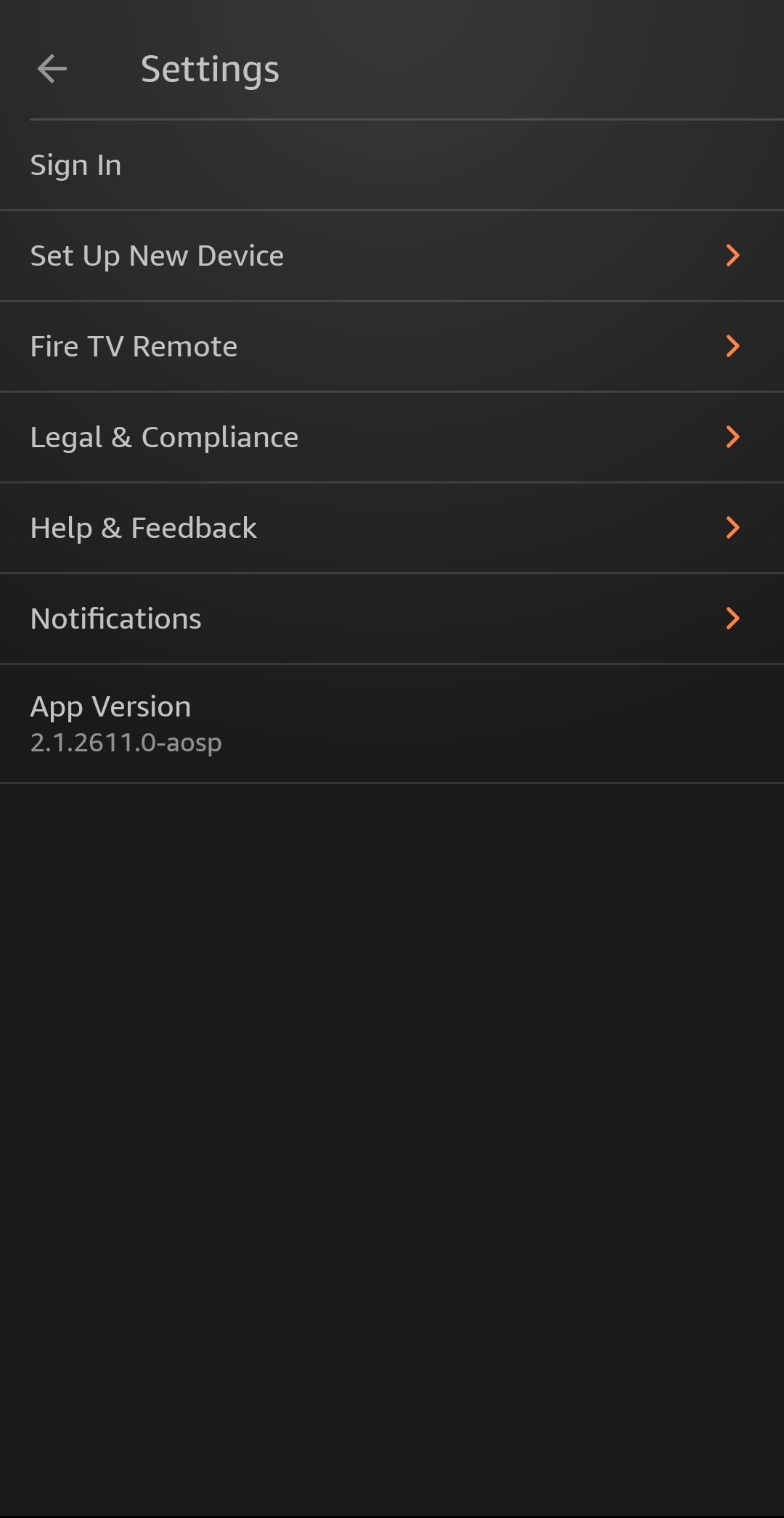This screenshot has height=1518, width=784.
Task: Go back using the arrow icon
Action: [52, 70]
